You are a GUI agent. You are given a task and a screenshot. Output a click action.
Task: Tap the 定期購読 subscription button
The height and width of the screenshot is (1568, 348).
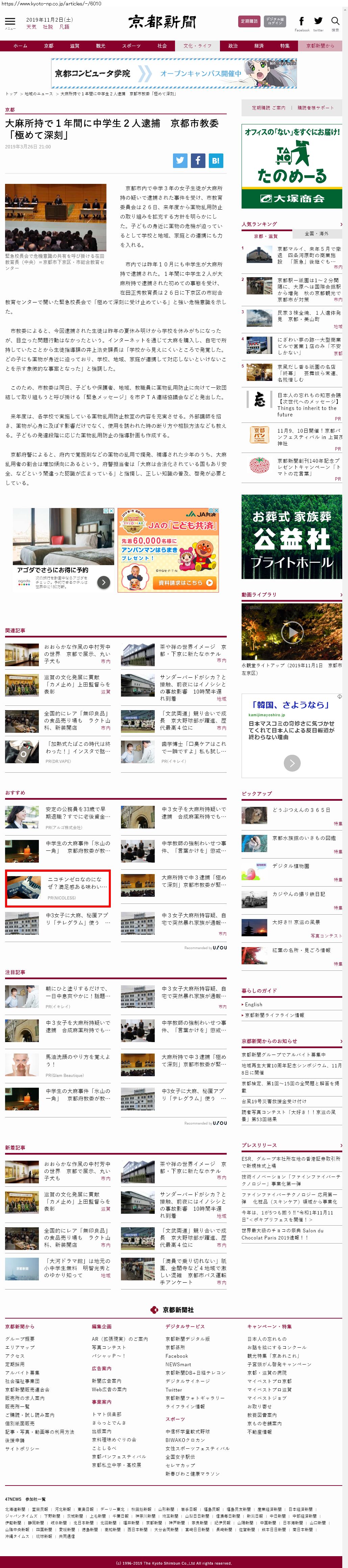(249, 21)
